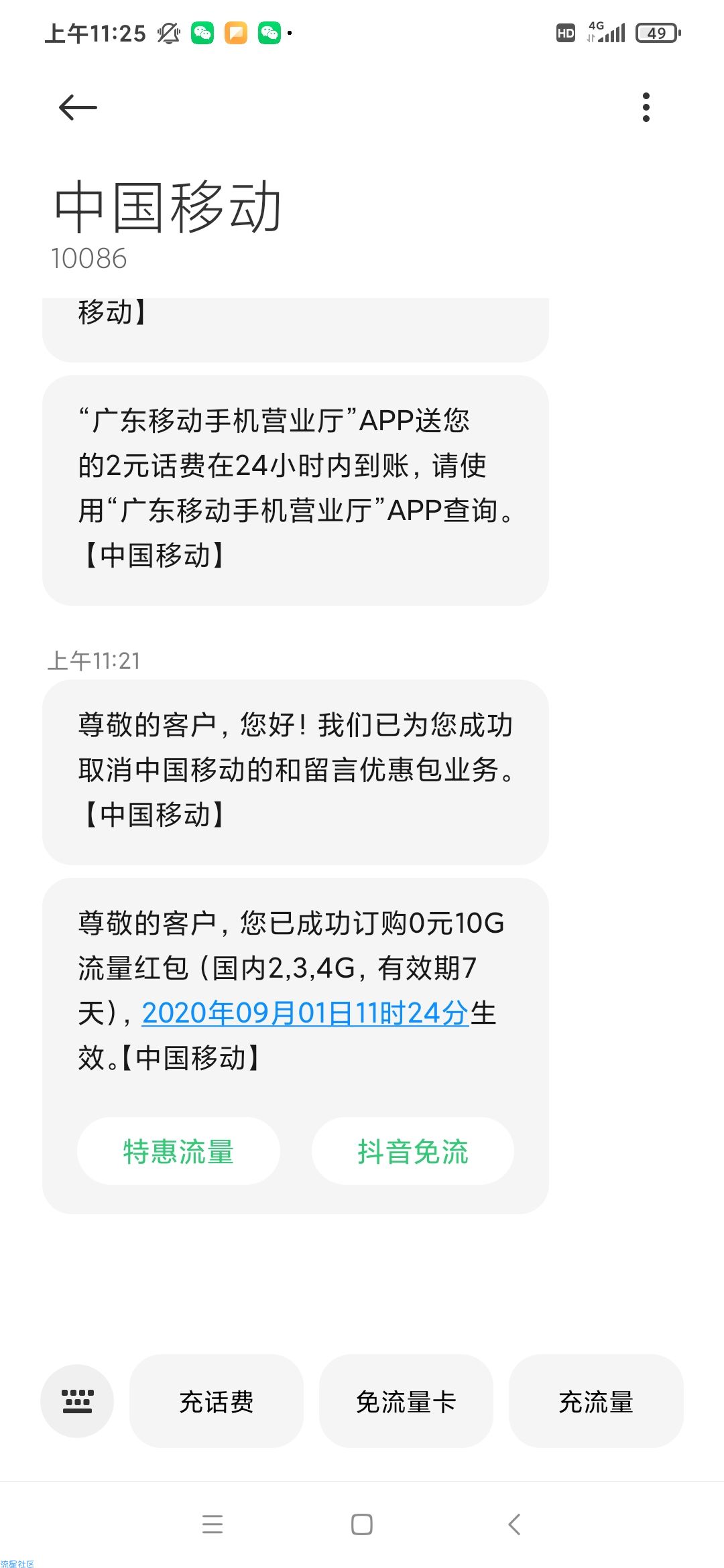Tap the 充流量 shortcut
724x1568 pixels.
[596, 1401]
